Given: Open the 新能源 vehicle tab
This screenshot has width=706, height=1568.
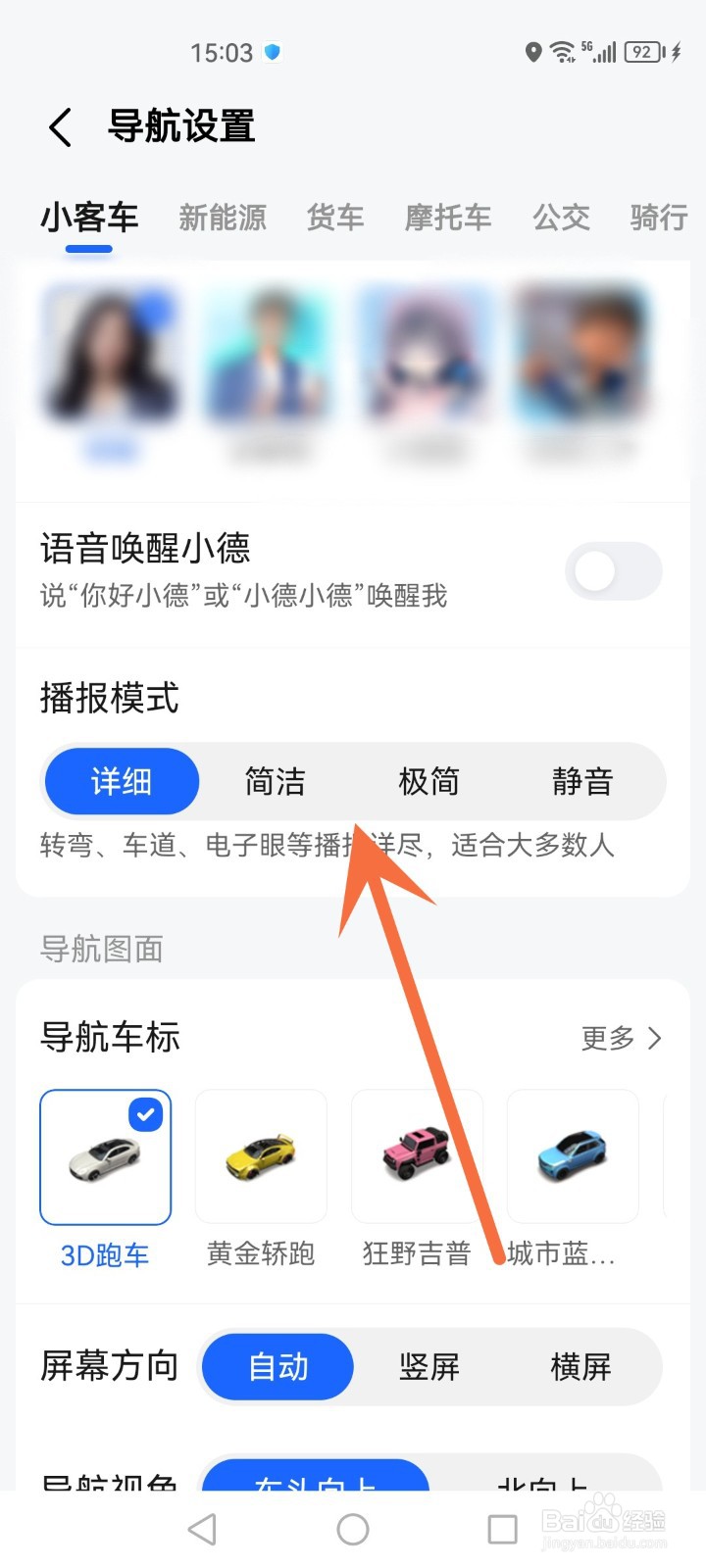Looking at the screenshot, I should pos(223,218).
